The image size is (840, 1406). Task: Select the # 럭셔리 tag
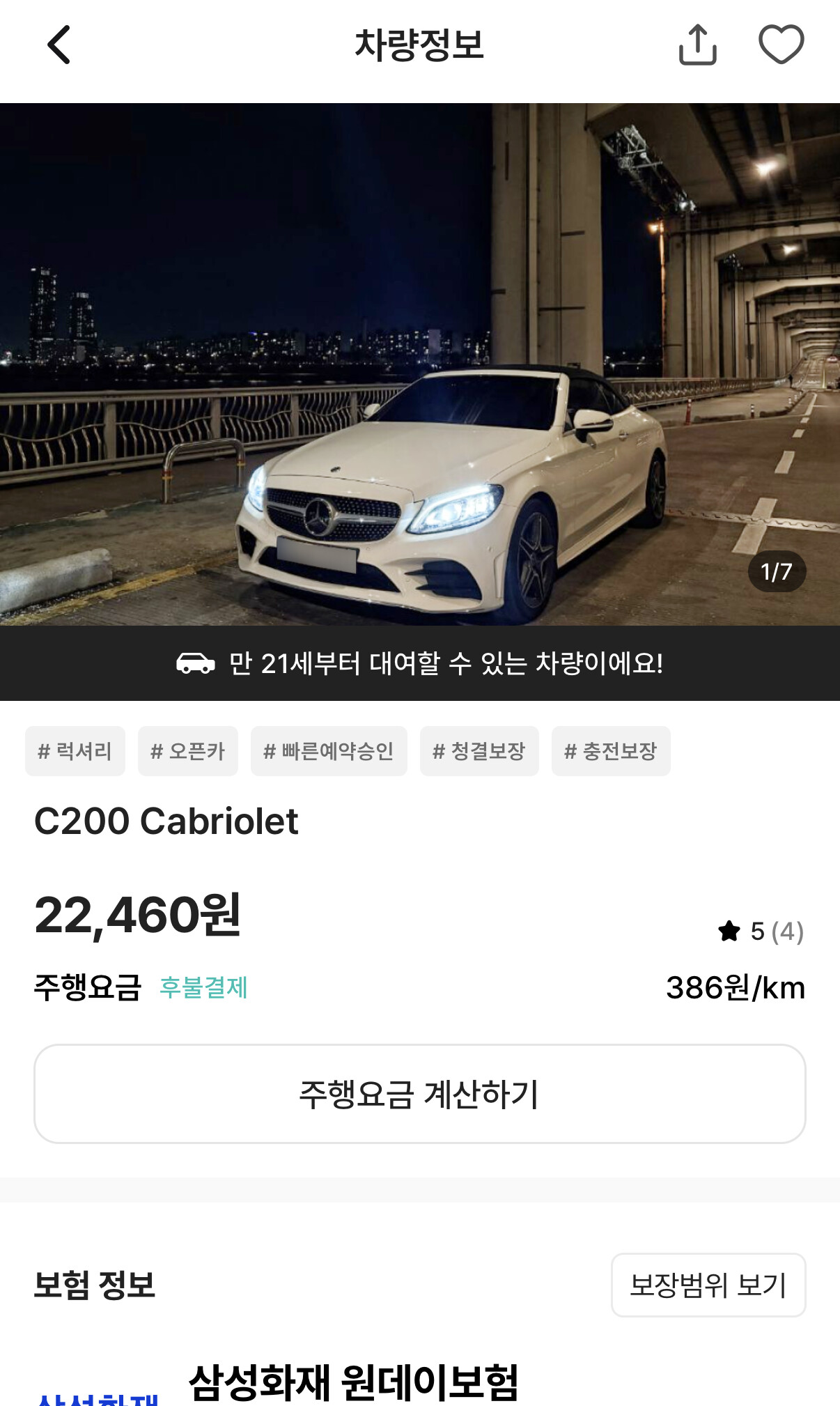coord(75,751)
